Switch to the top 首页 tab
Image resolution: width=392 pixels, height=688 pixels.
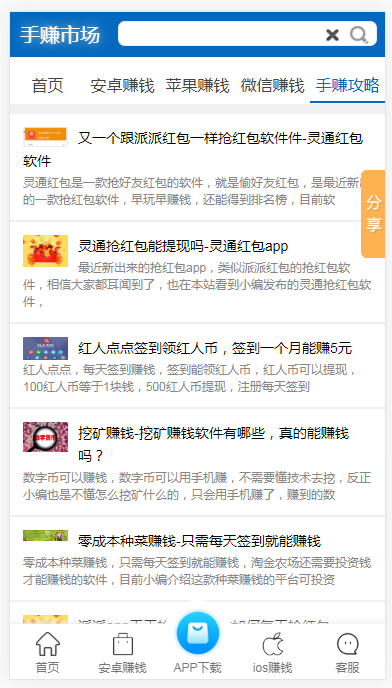48,86
